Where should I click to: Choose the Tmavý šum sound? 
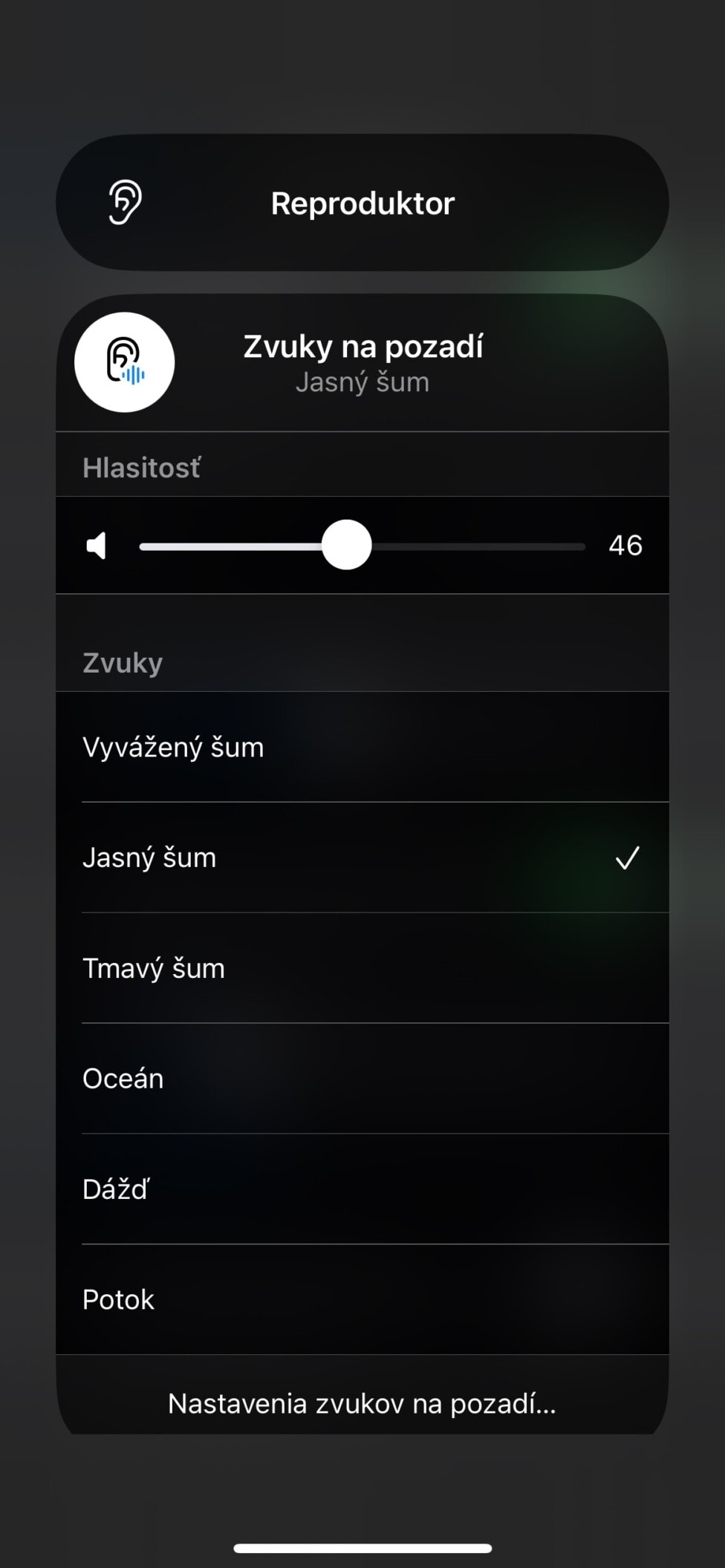pyautogui.click(x=362, y=968)
